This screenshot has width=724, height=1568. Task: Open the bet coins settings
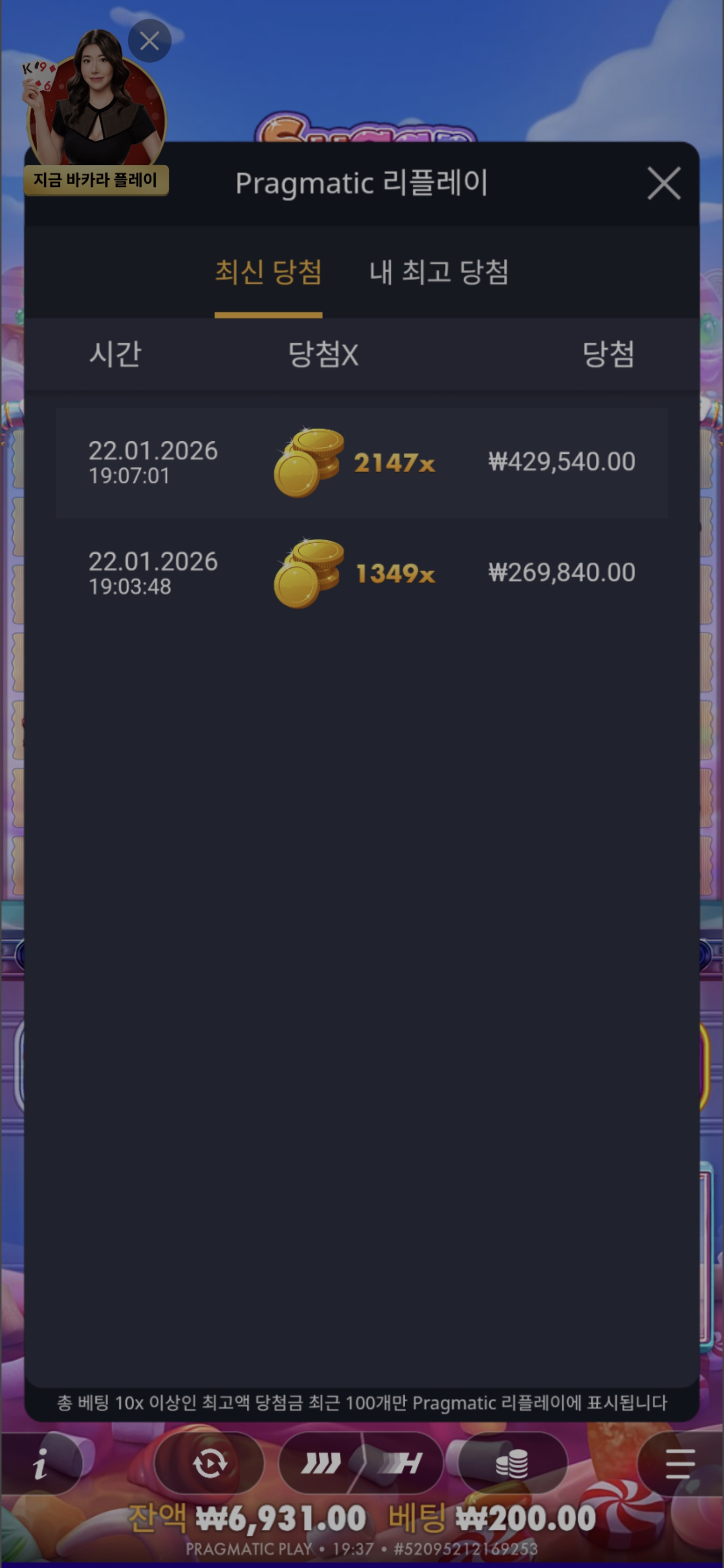click(511, 1463)
